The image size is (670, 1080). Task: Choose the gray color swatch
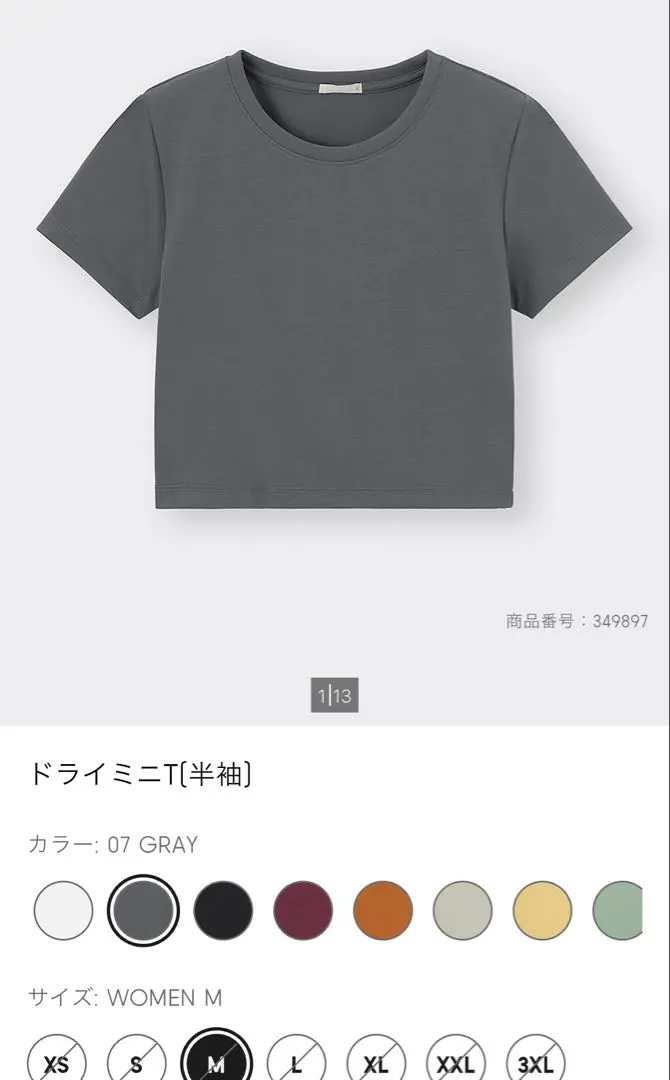pos(143,911)
